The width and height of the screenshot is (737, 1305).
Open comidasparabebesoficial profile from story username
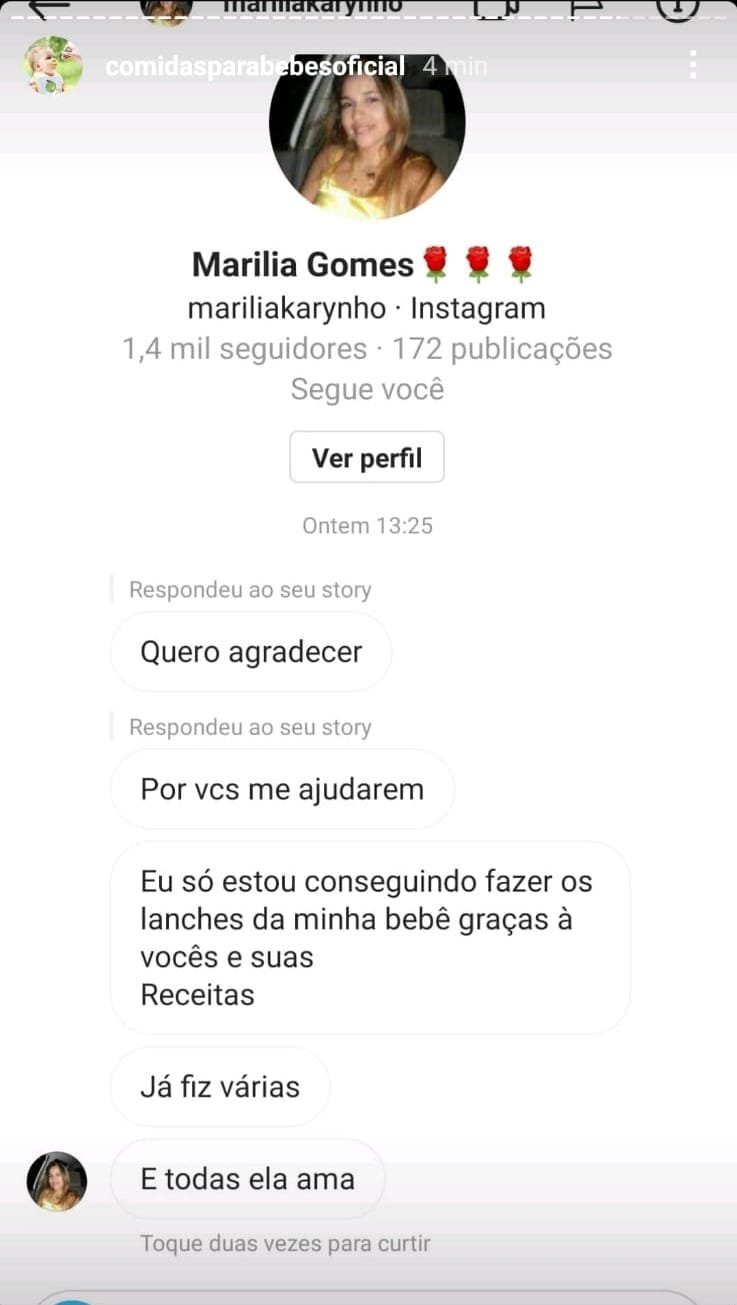(x=255, y=67)
